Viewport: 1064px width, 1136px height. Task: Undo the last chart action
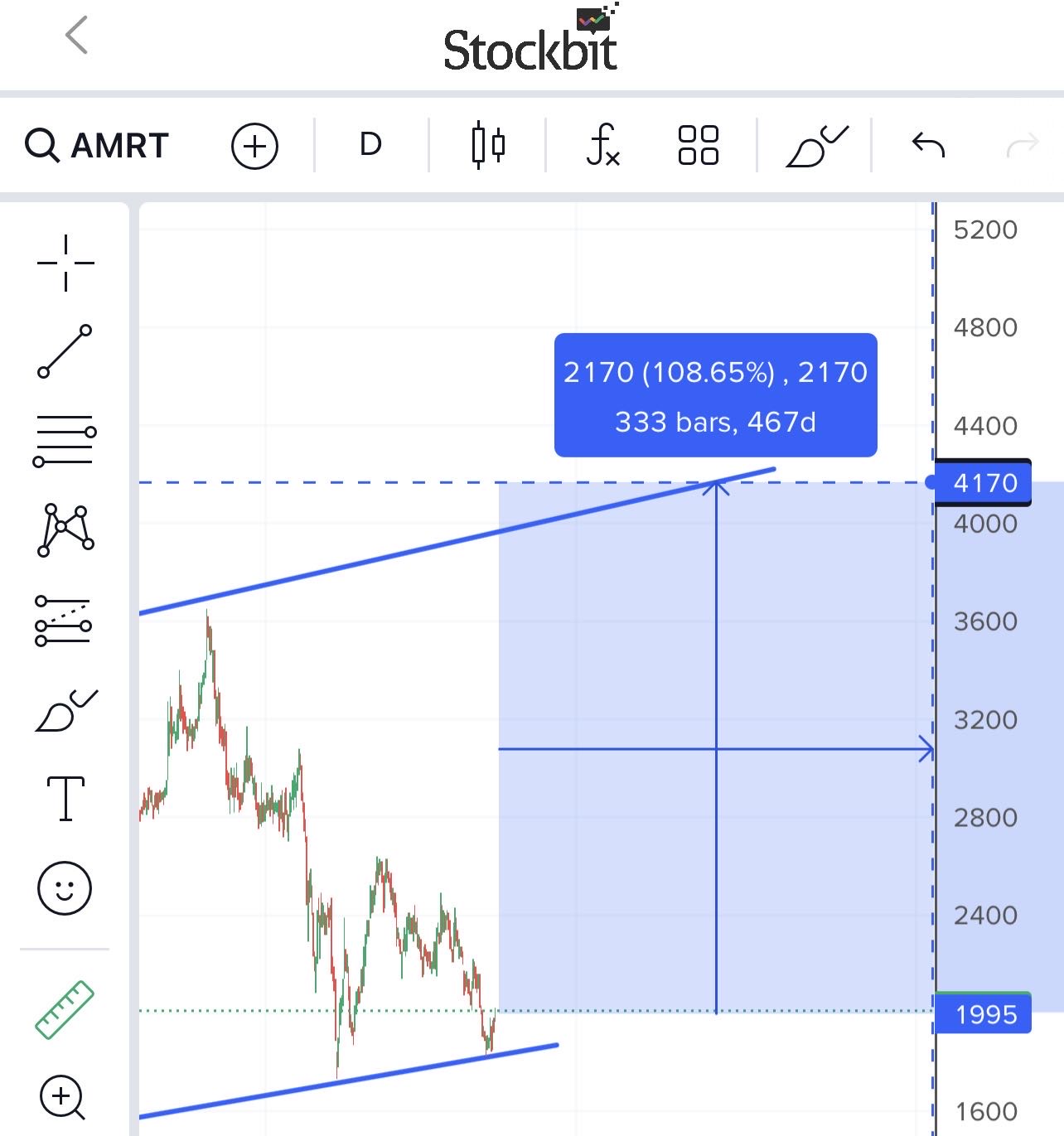(x=928, y=145)
